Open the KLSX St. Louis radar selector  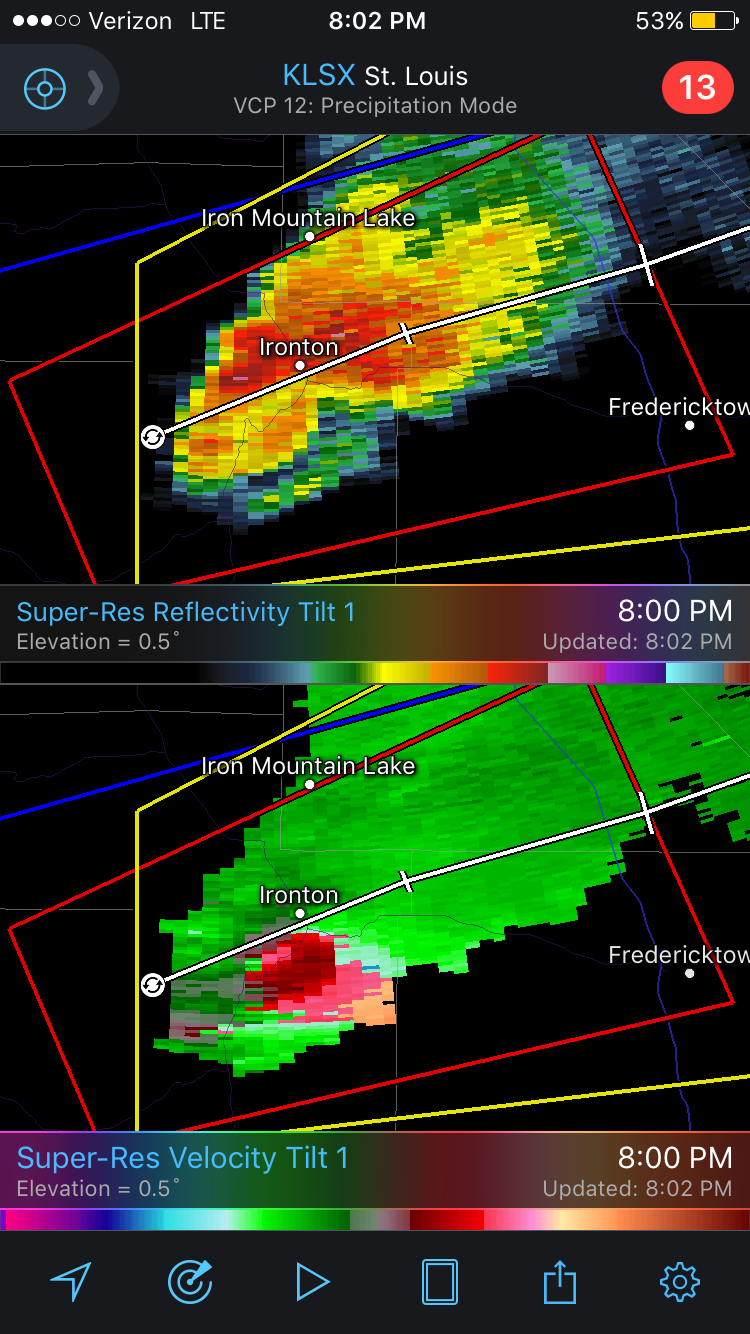(x=375, y=76)
